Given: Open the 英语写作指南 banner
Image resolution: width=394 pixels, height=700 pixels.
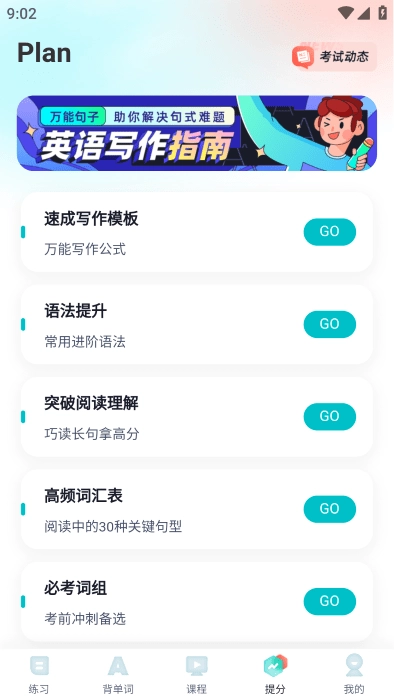Looking at the screenshot, I should 197,133.
